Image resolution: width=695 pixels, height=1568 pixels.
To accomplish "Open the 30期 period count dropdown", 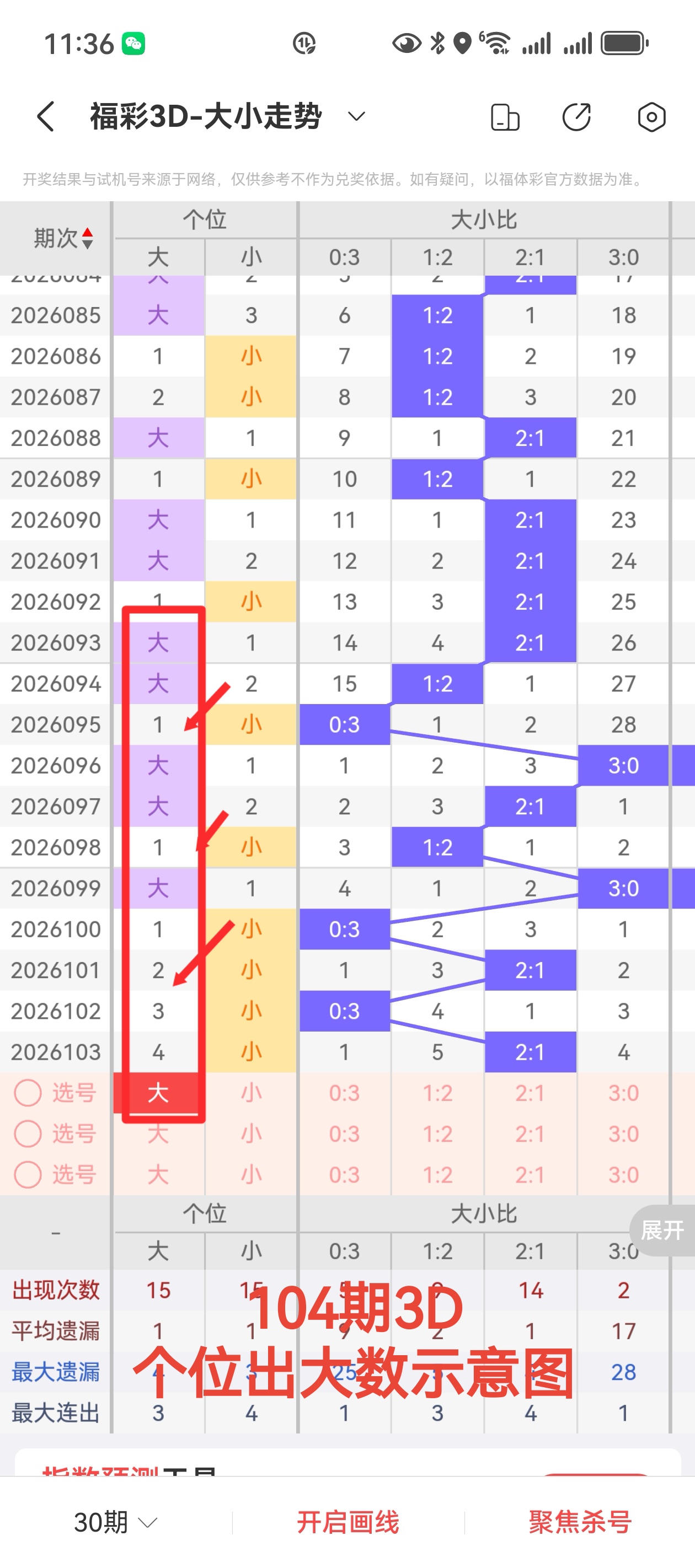I will tap(116, 1522).
